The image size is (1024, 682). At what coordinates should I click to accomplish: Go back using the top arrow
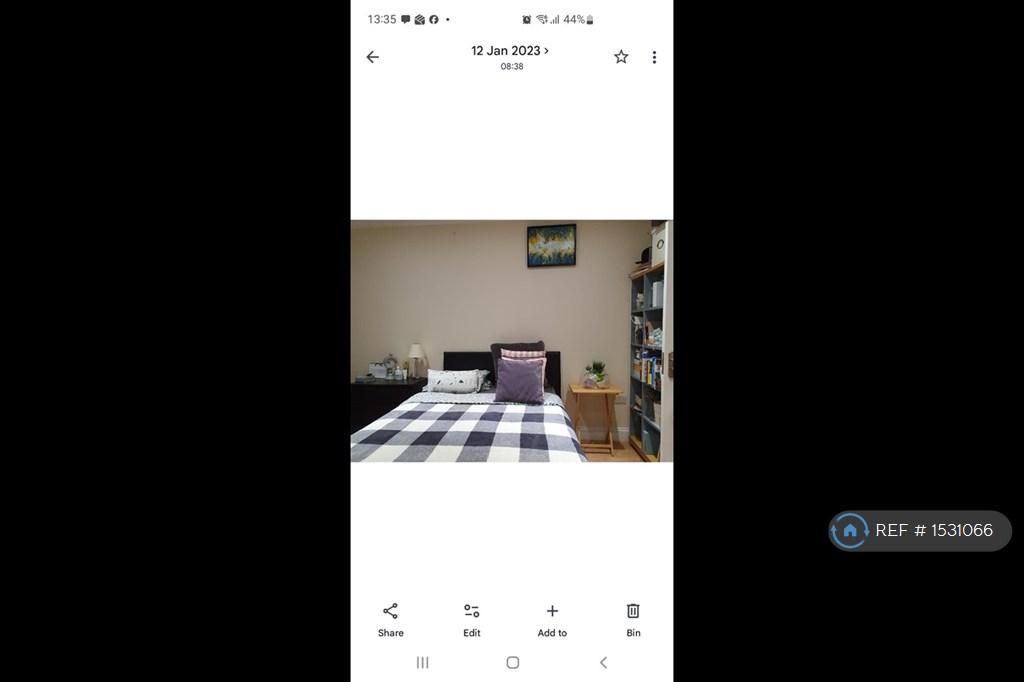pos(372,57)
